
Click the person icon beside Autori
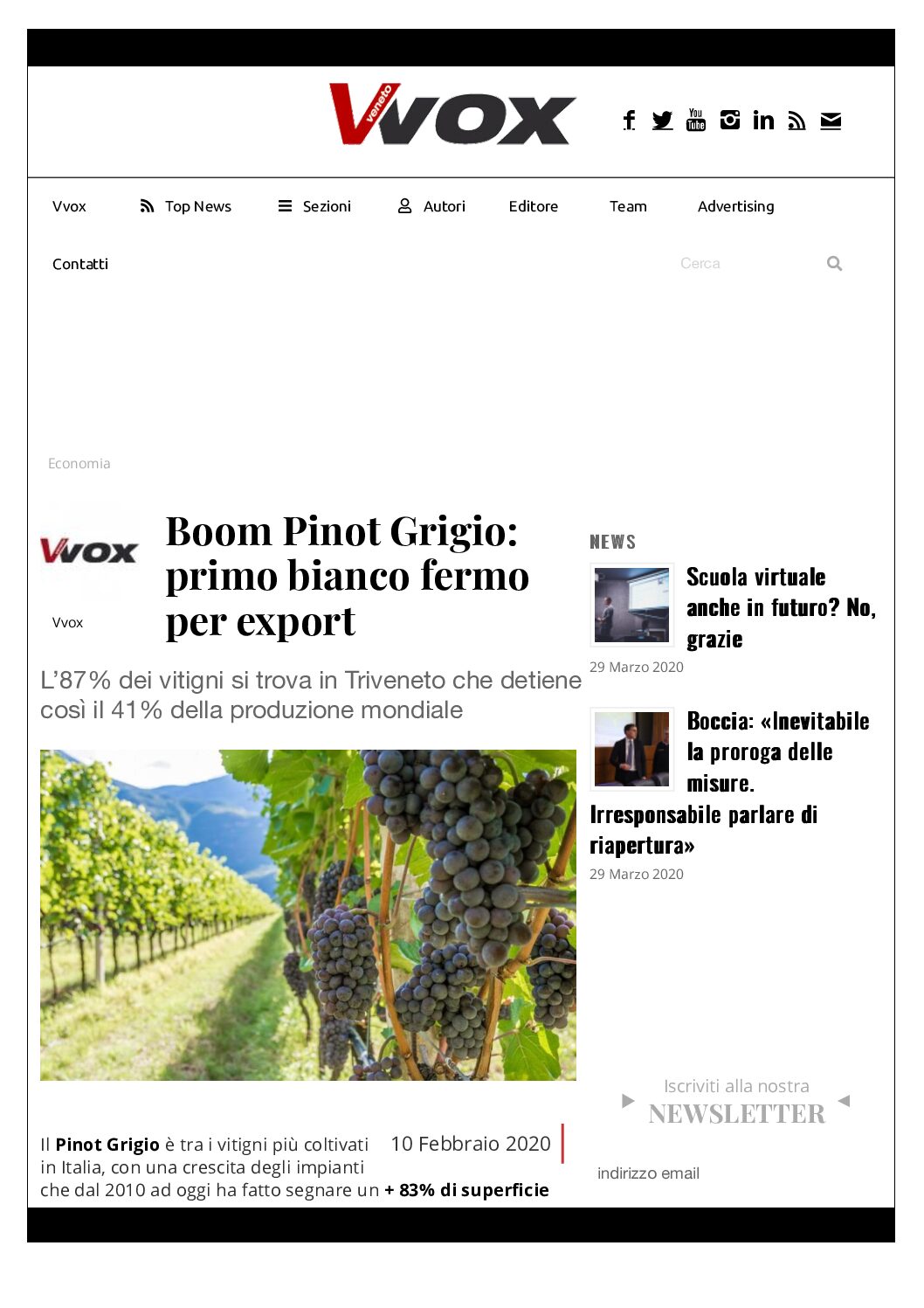coord(404,206)
